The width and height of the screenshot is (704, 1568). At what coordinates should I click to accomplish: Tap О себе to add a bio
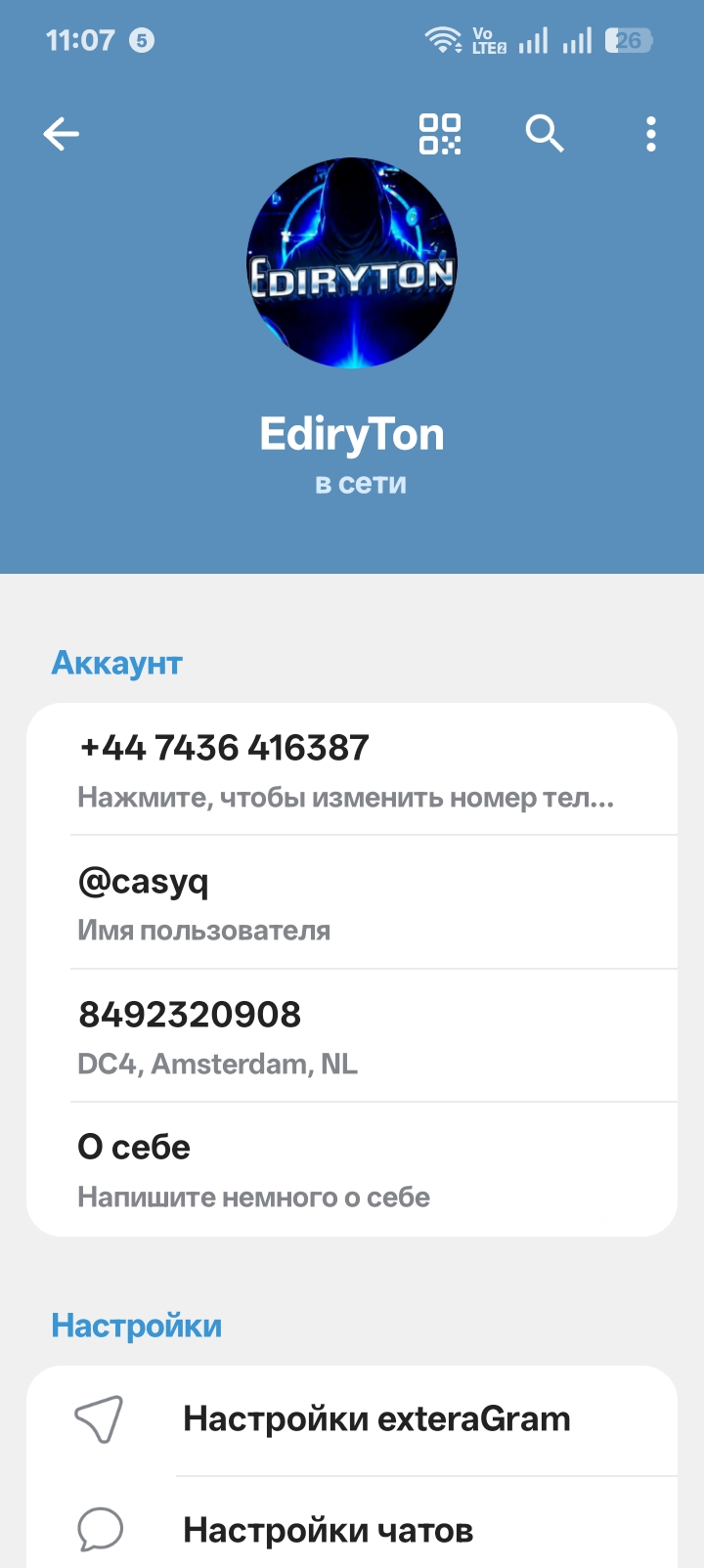(x=134, y=1147)
